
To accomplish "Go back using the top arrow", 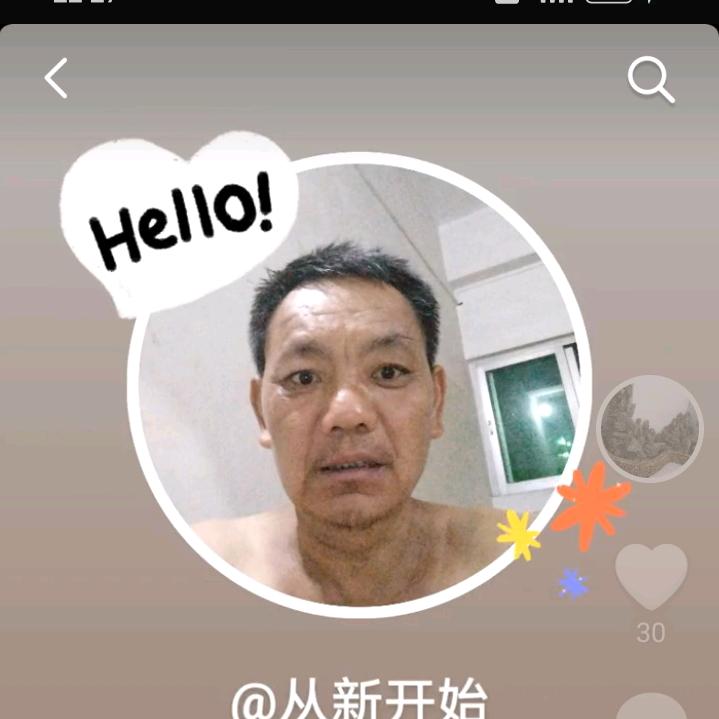I will tap(56, 78).
